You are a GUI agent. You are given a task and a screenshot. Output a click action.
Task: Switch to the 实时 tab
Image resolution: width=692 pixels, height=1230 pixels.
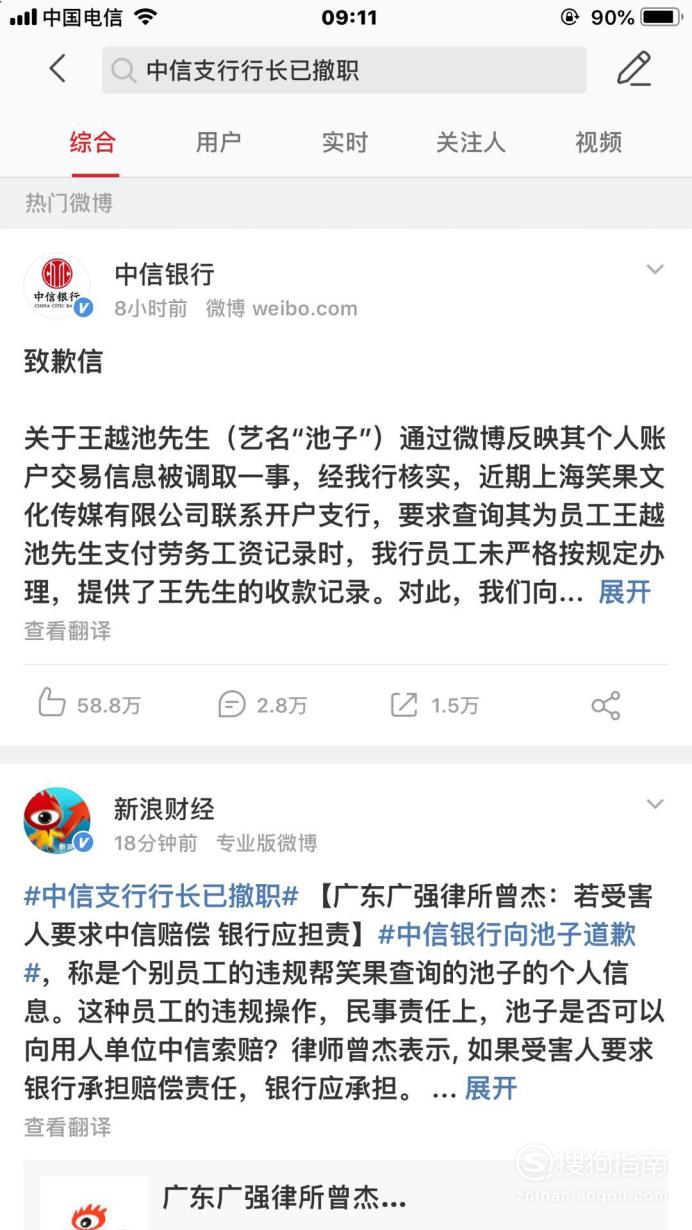pyautogui.click(x=344, y=142)
